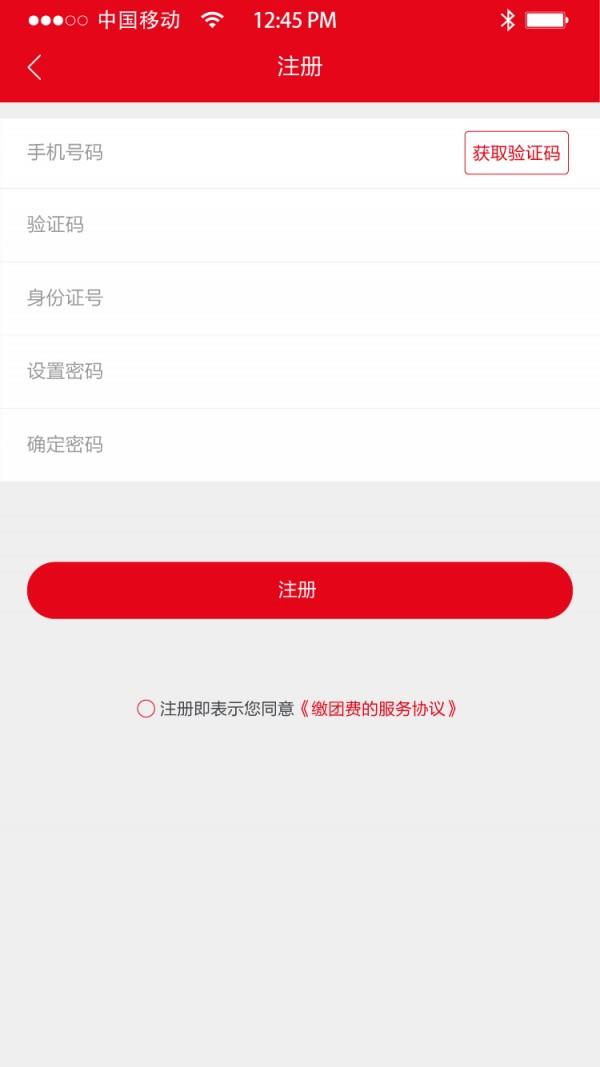The image size is (600, 1067).
Task: Focus the 手机号码 input field
Action: point(231,153)
